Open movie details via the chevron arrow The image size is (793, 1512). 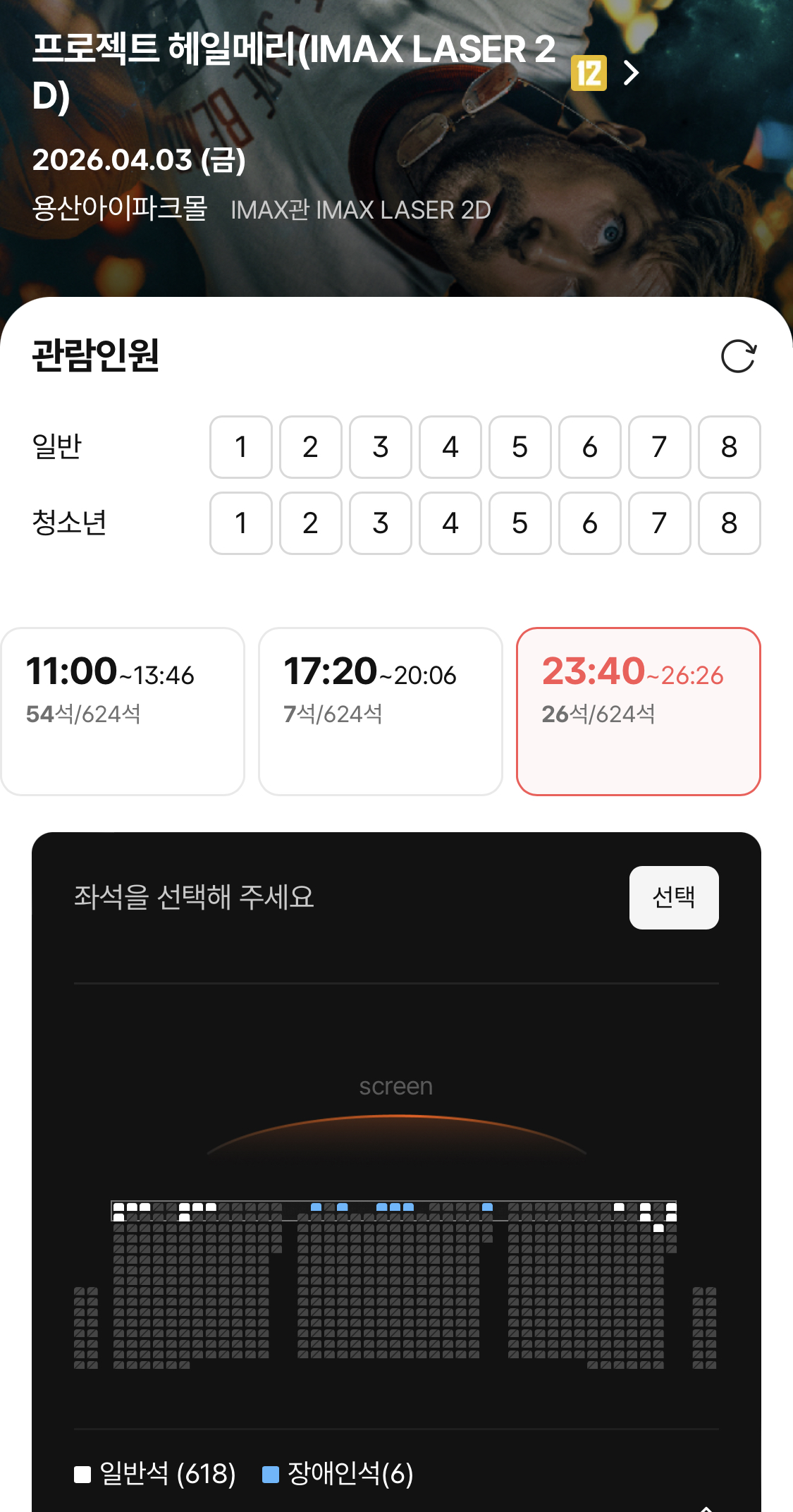tap(632, 72)
